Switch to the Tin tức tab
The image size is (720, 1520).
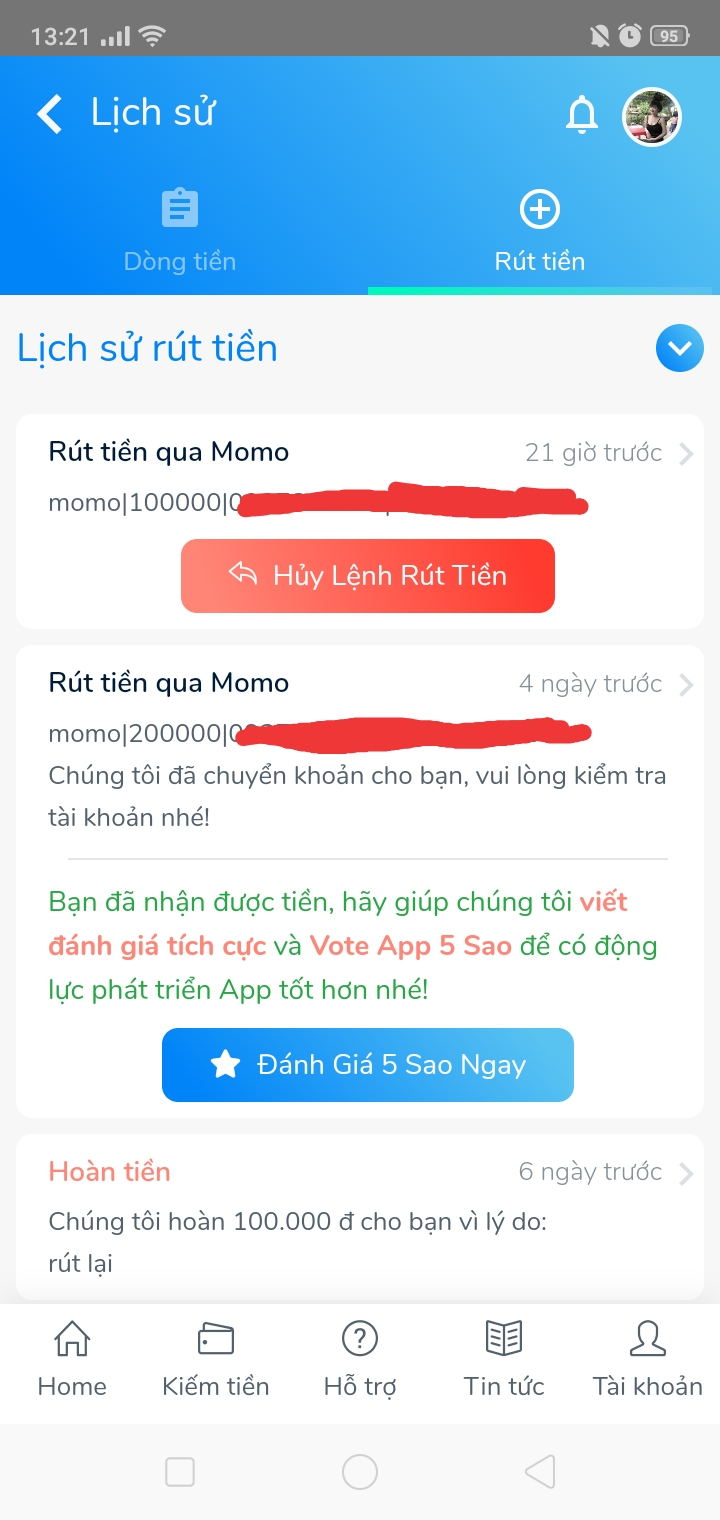[504, 1359]
